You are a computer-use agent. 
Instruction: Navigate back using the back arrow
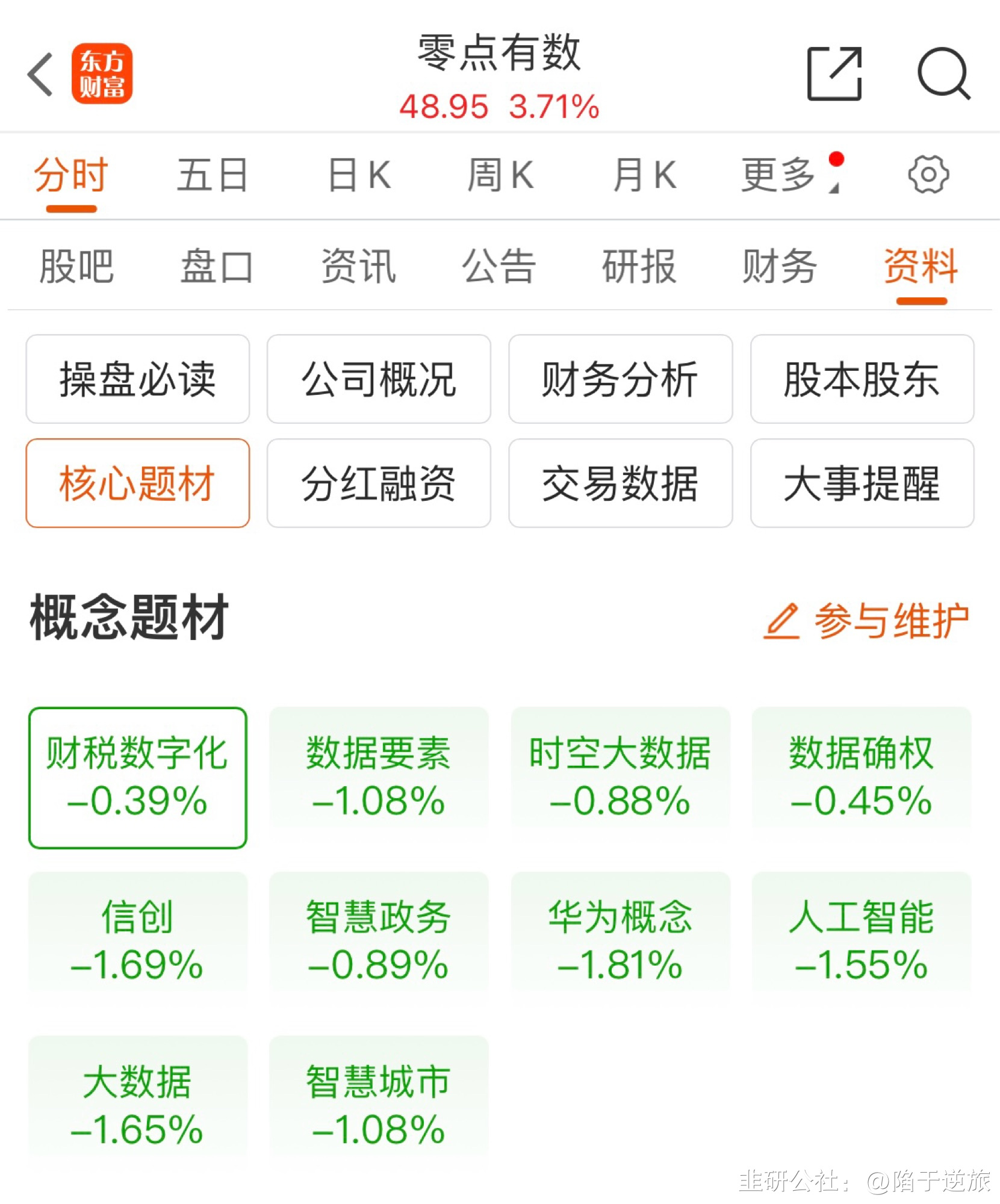pyautogui.click(x=40, y=73)
